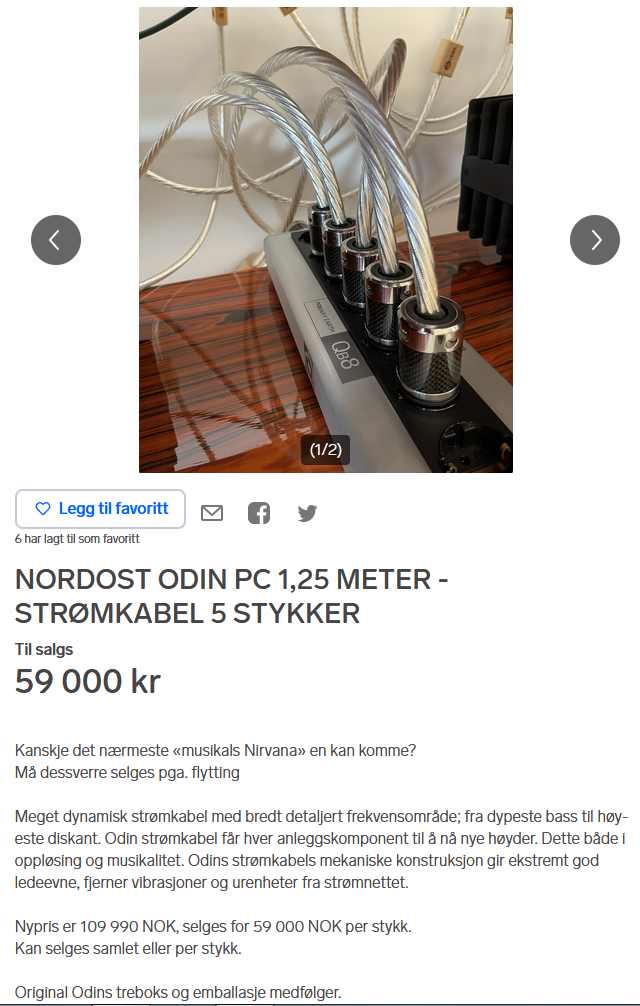The height and width of the screenshot is (1006, 640).
Task: Go to the next listing photo
Action: pos(595,240)
